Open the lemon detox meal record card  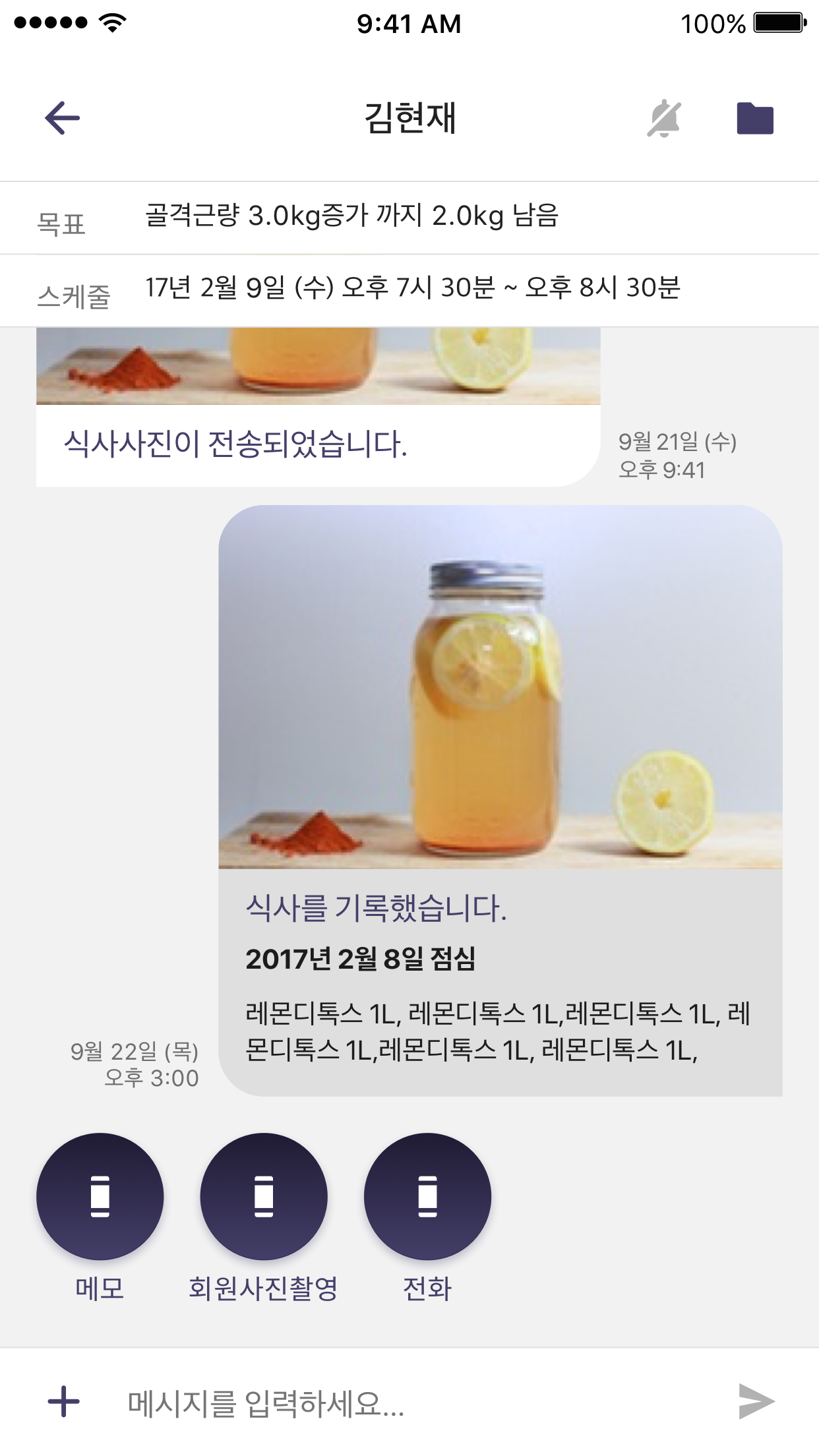coord(500,800)
